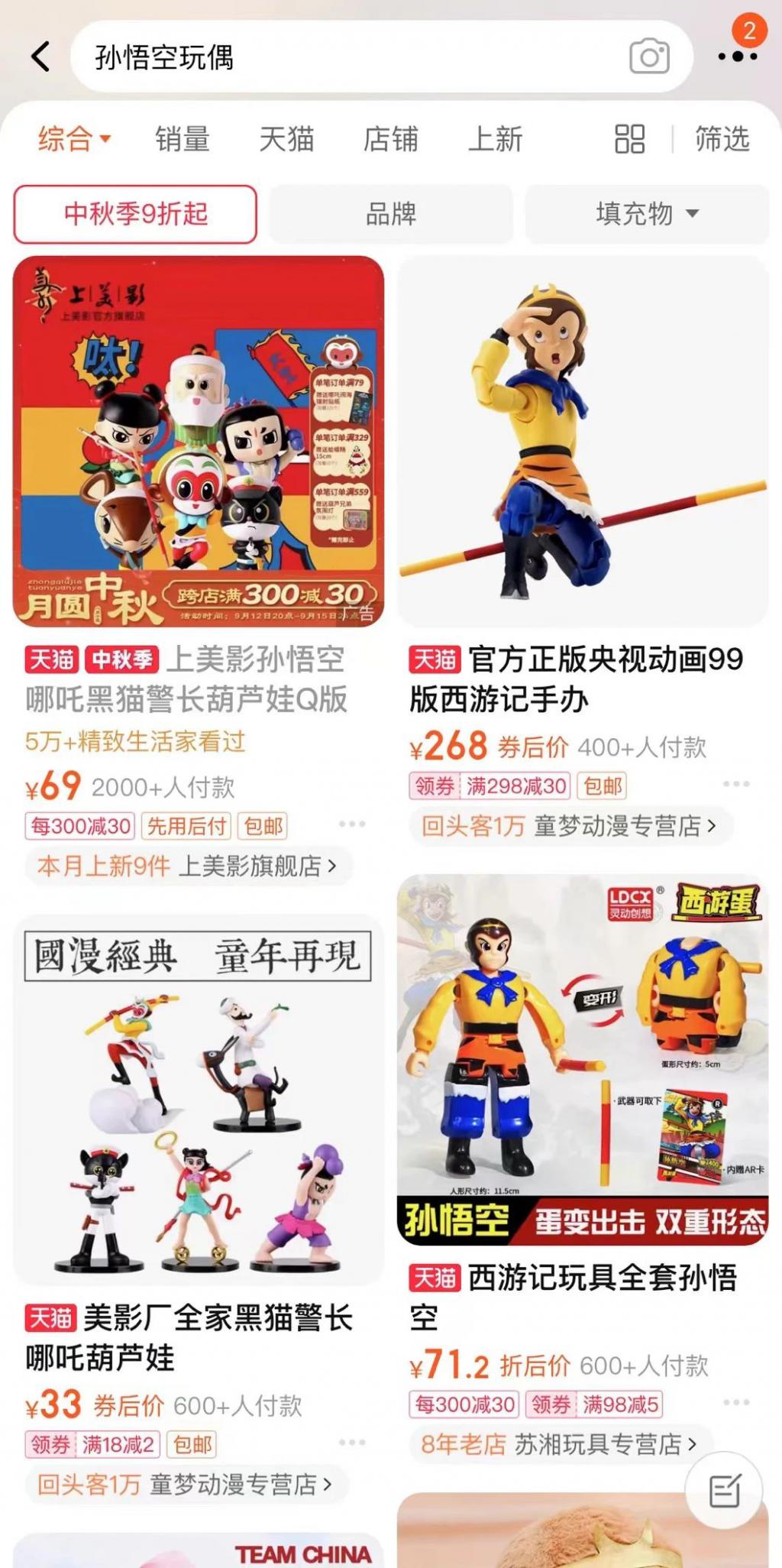Tap the floating feedback edit button
The width and height of the screenshot is (782, 1568).
coord(724,1490)
